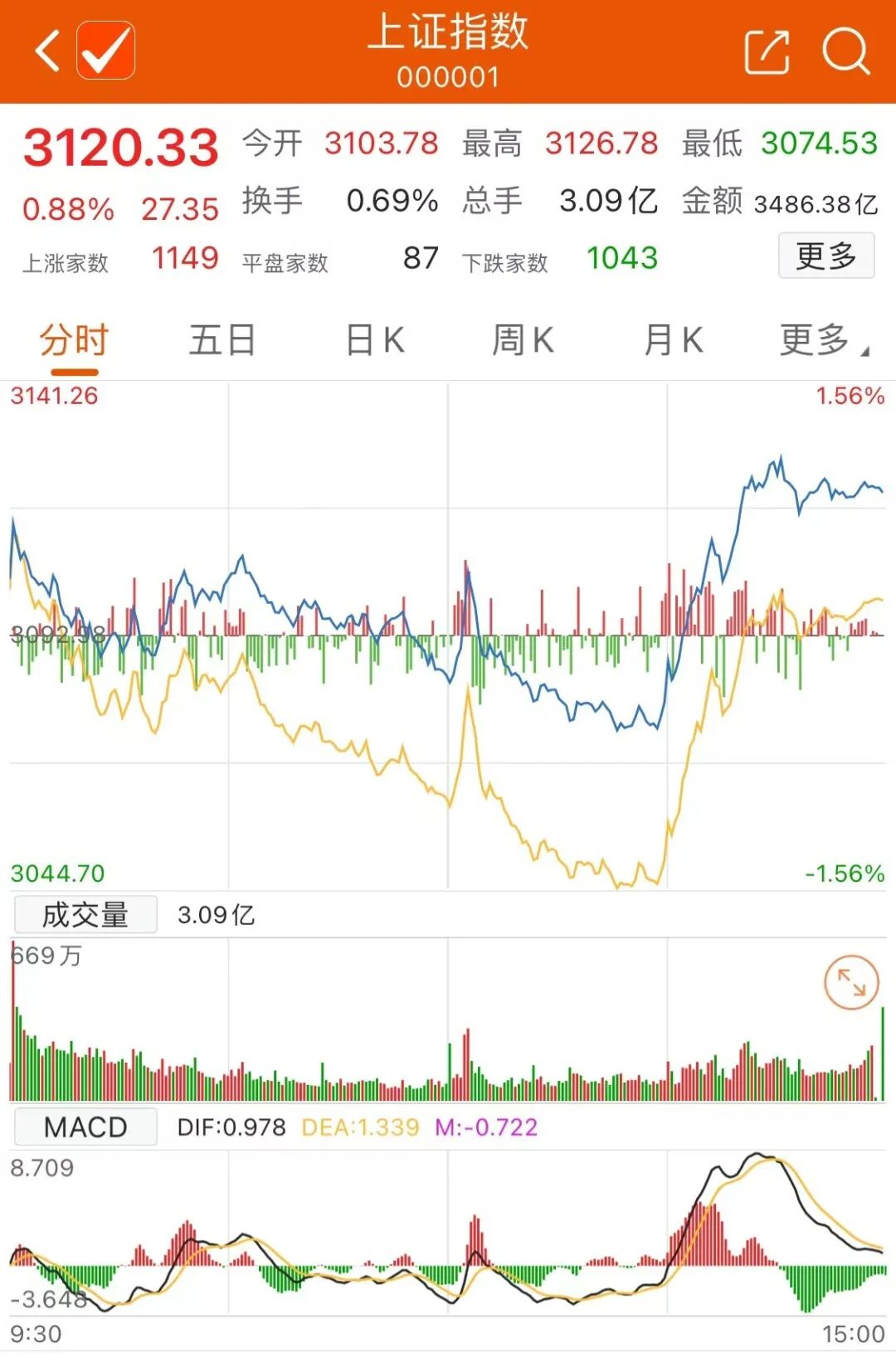Open stock search magnifier
Image resolution: width=896 pixels, height=1363 pixels.
coord(845,51)
